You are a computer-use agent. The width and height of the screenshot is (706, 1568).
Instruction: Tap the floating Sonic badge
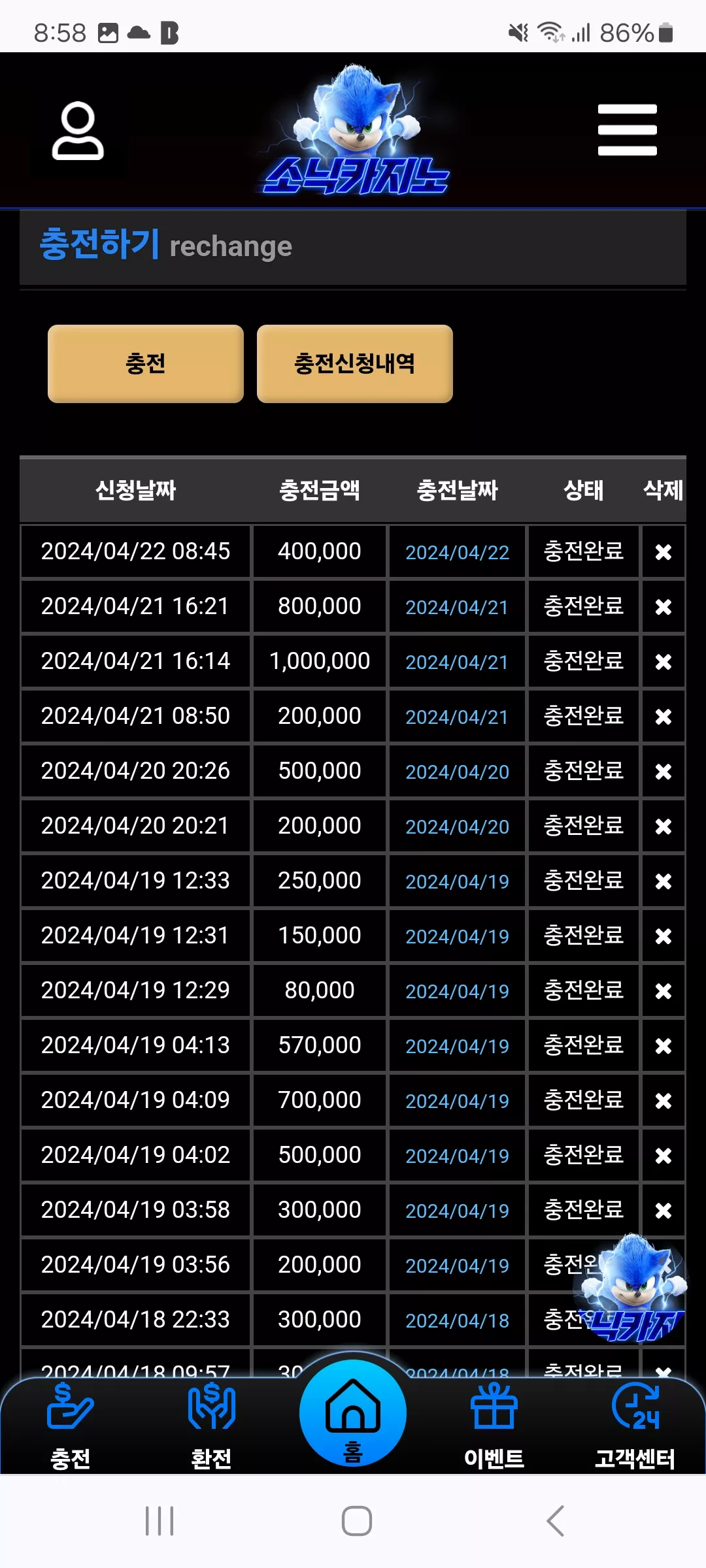click(631, 1288)
